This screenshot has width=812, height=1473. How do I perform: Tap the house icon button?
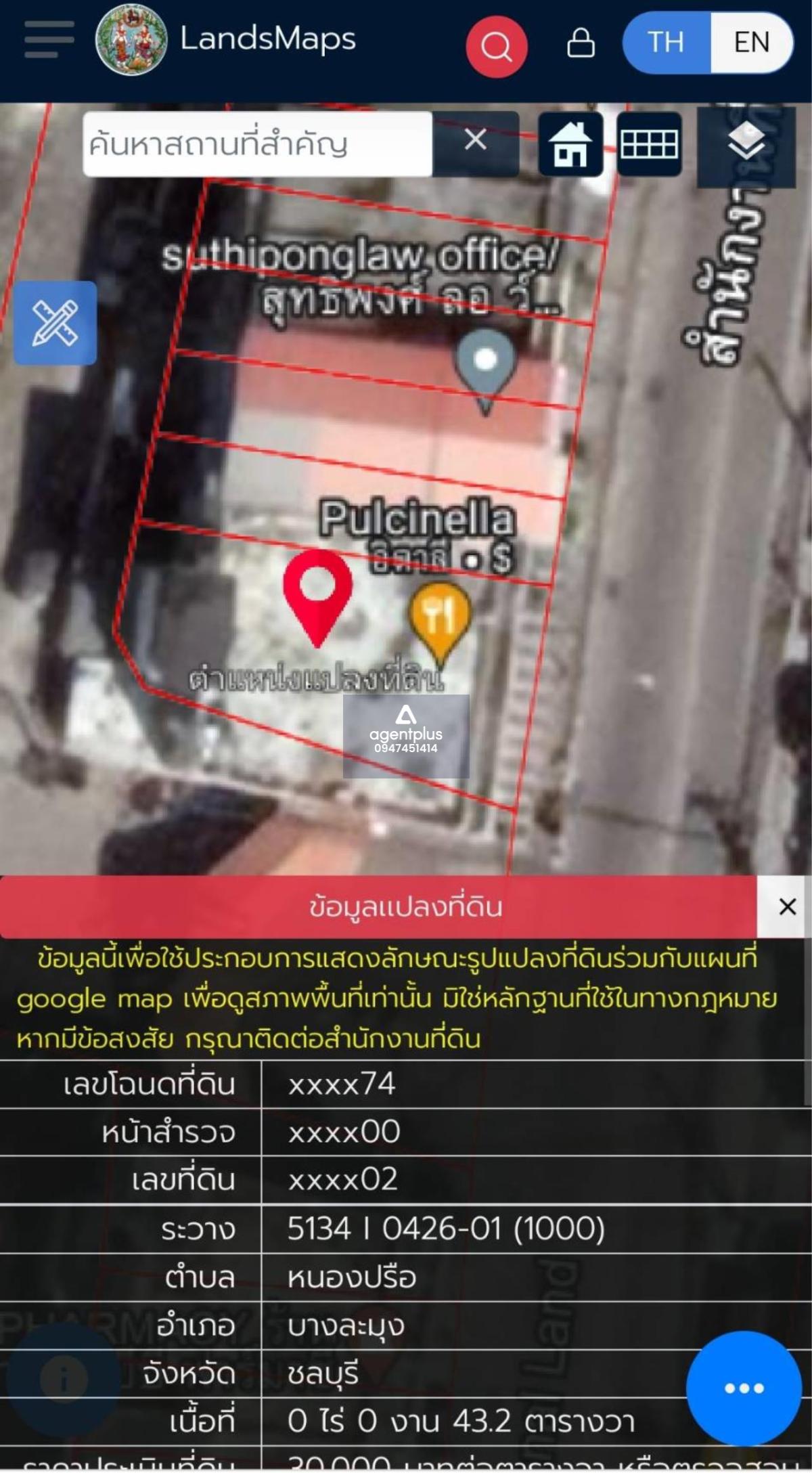click(x=570, y=144)
